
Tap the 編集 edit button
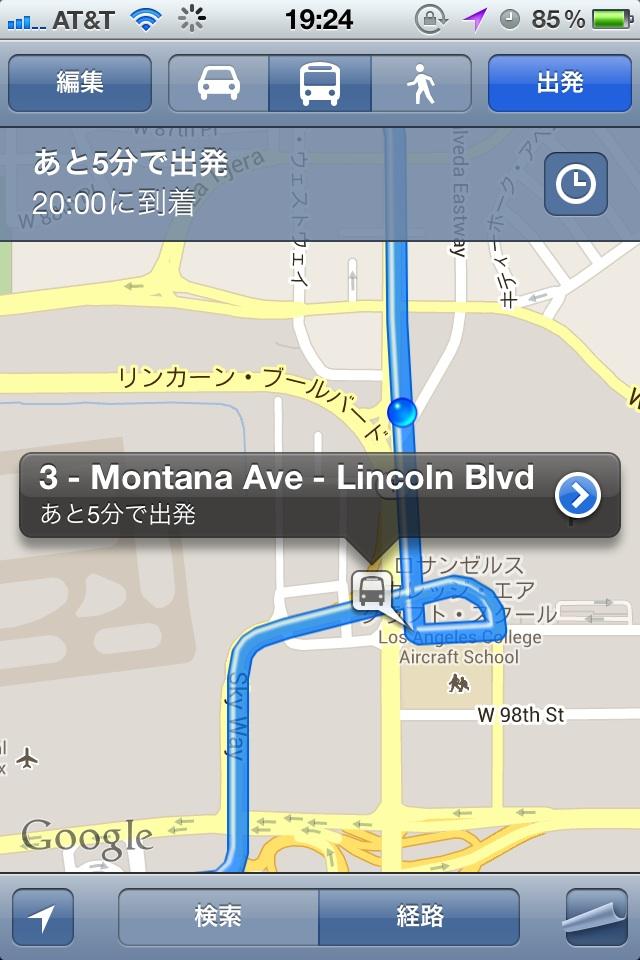click(80, 83)
